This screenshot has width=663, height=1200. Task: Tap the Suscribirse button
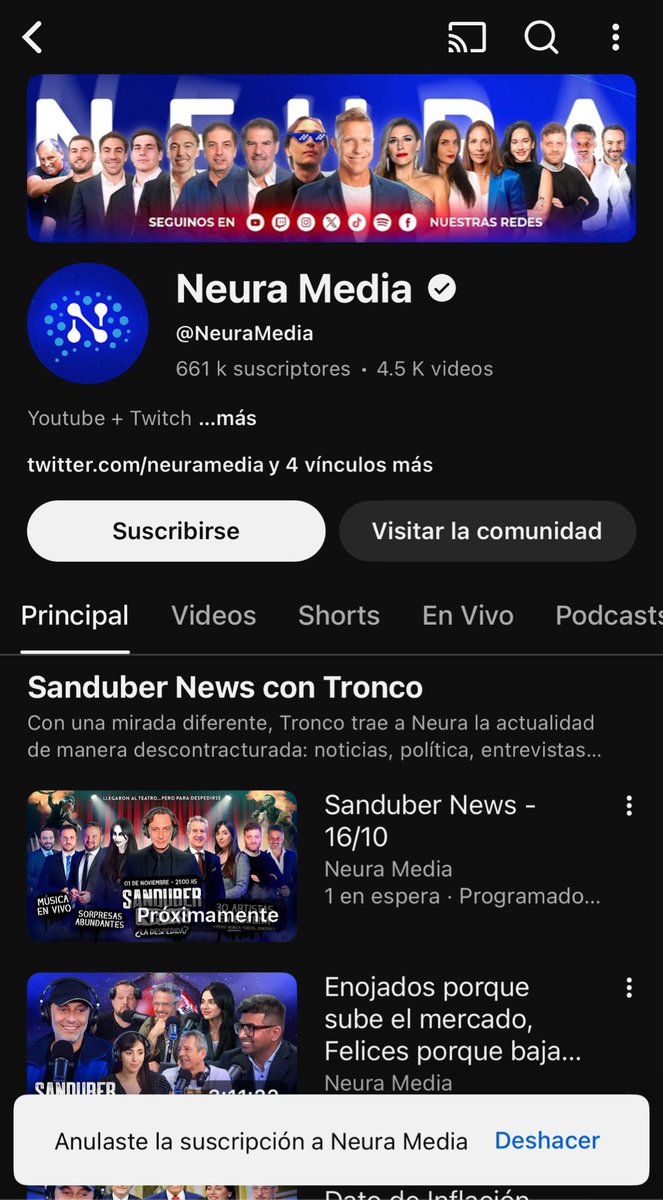pos(176,531)
